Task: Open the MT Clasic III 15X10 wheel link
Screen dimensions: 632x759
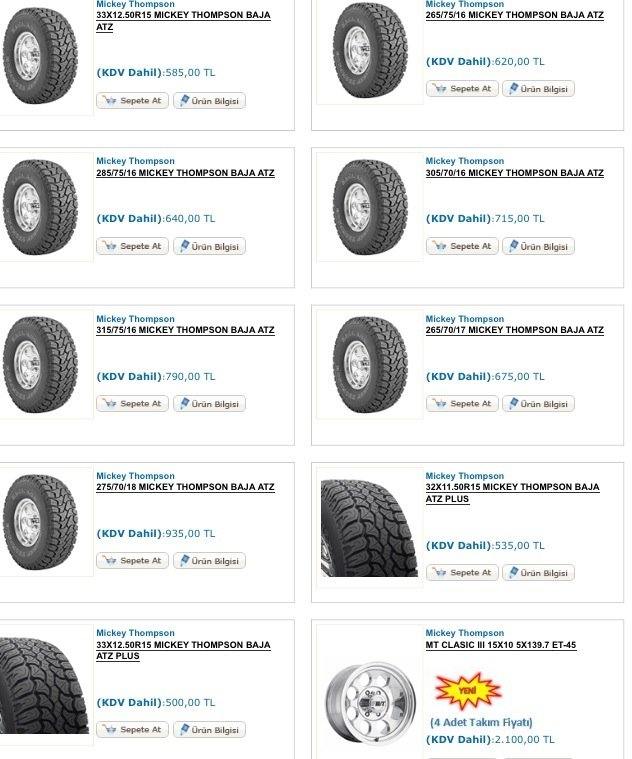Action: coord(500,645)
